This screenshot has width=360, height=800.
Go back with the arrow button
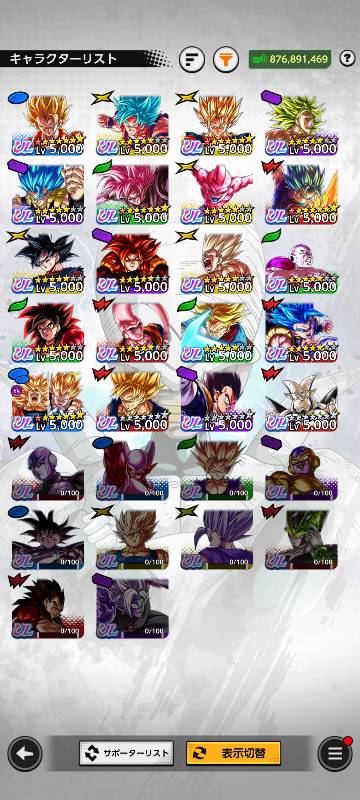pyautogui.click(x=25, y=753)
